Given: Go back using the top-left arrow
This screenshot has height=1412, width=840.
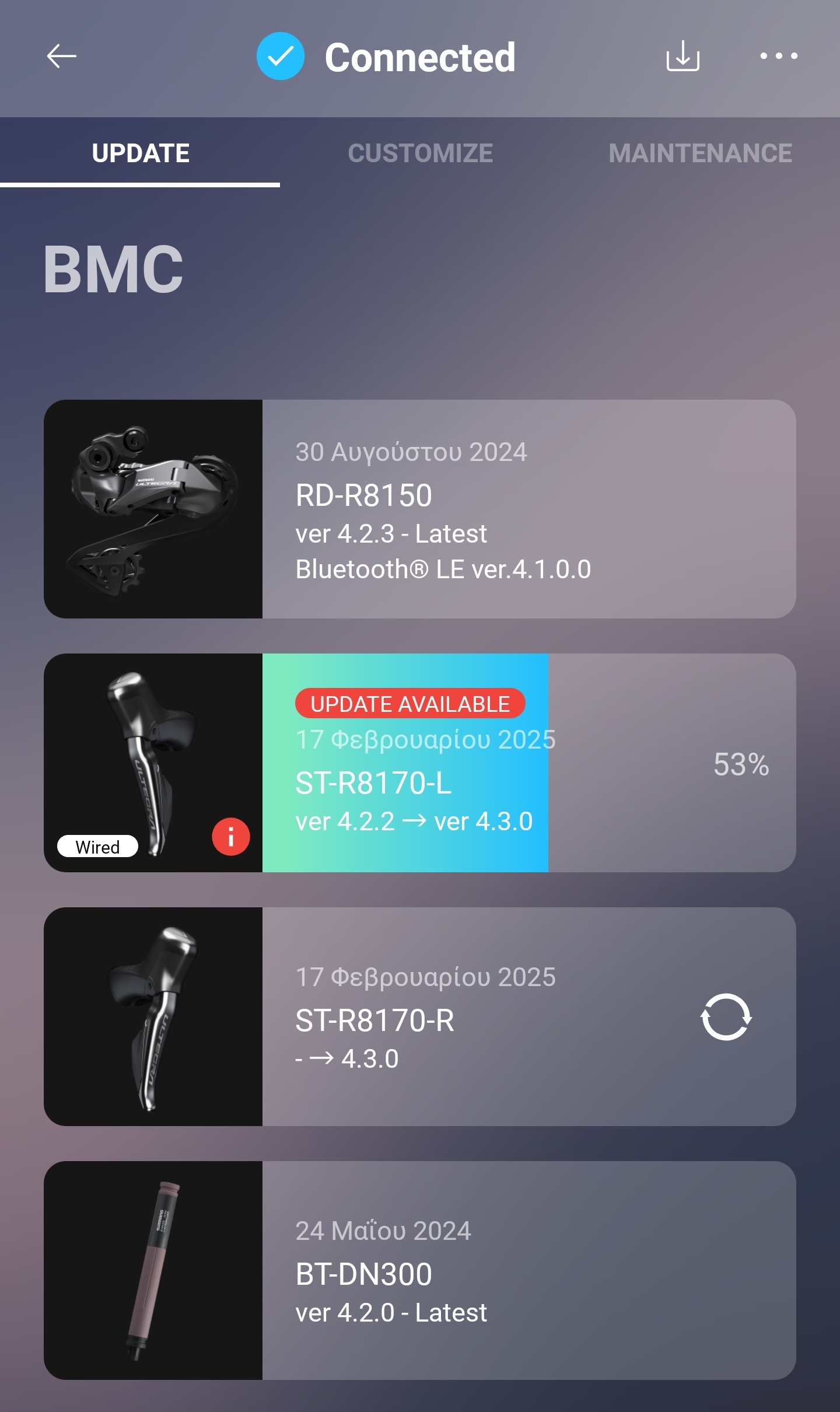Looking at the screenshot, I should (x=62, y=57).
